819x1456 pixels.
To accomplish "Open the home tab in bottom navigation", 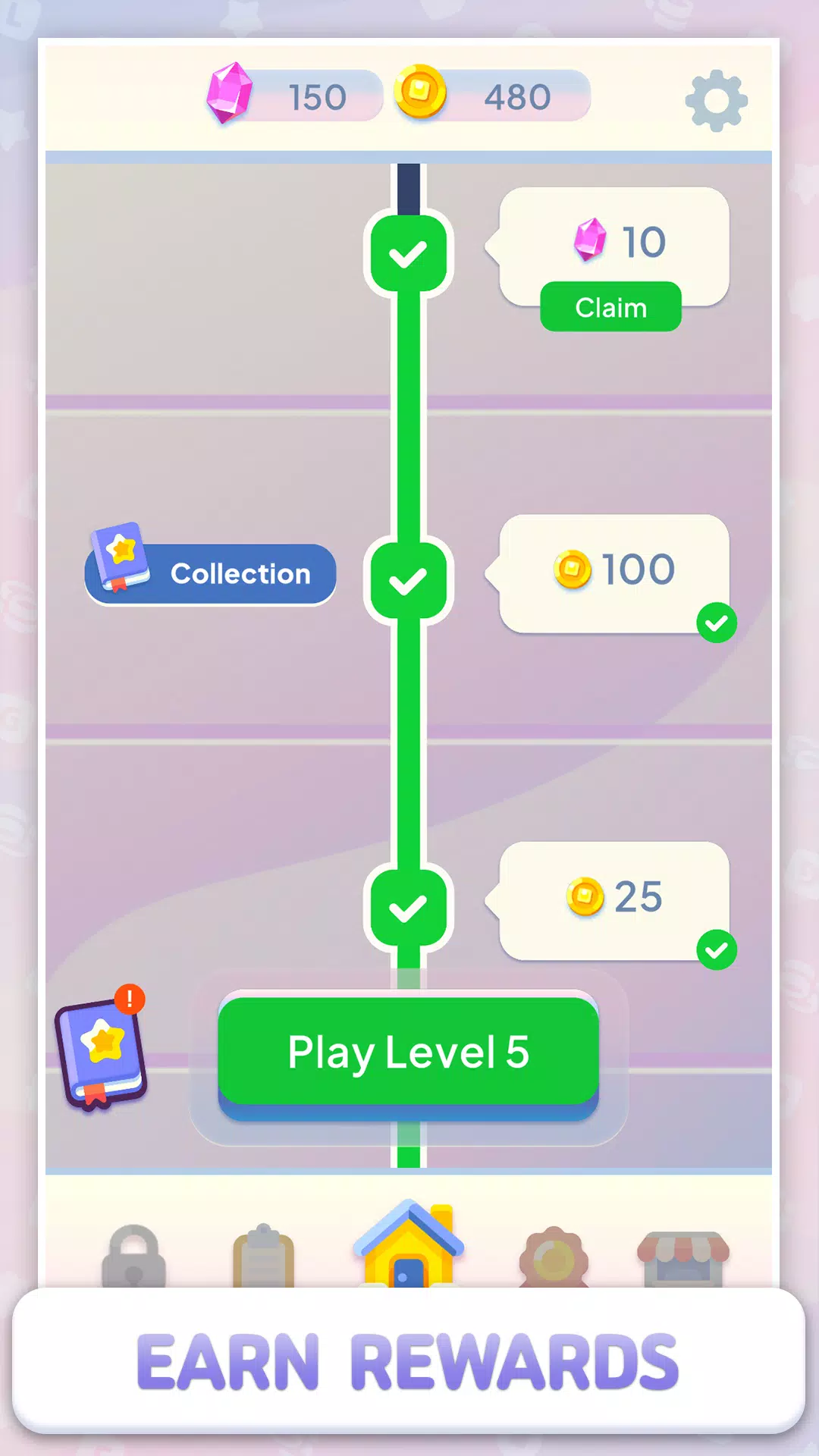I will coord(409,1247).
